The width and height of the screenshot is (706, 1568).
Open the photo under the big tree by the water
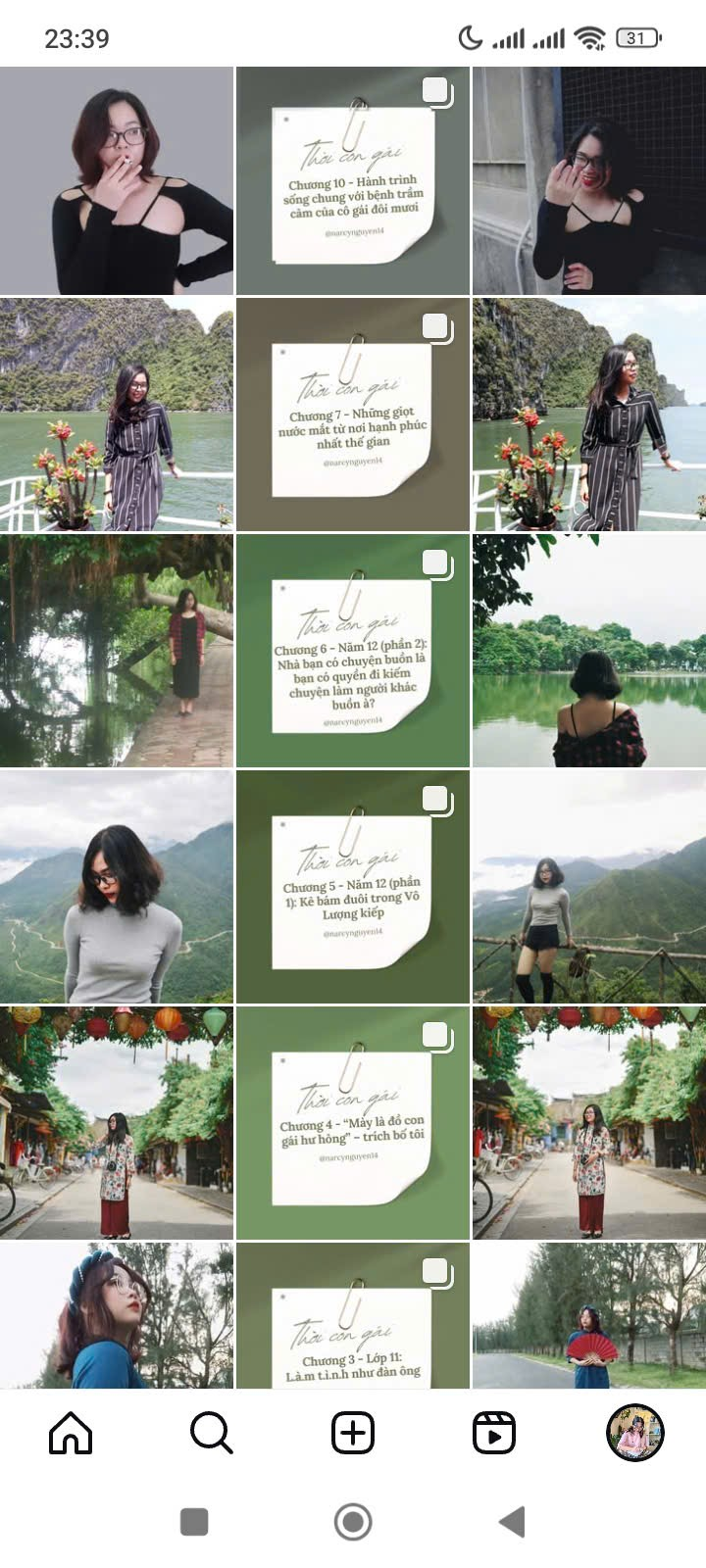(x=117, y=651)
